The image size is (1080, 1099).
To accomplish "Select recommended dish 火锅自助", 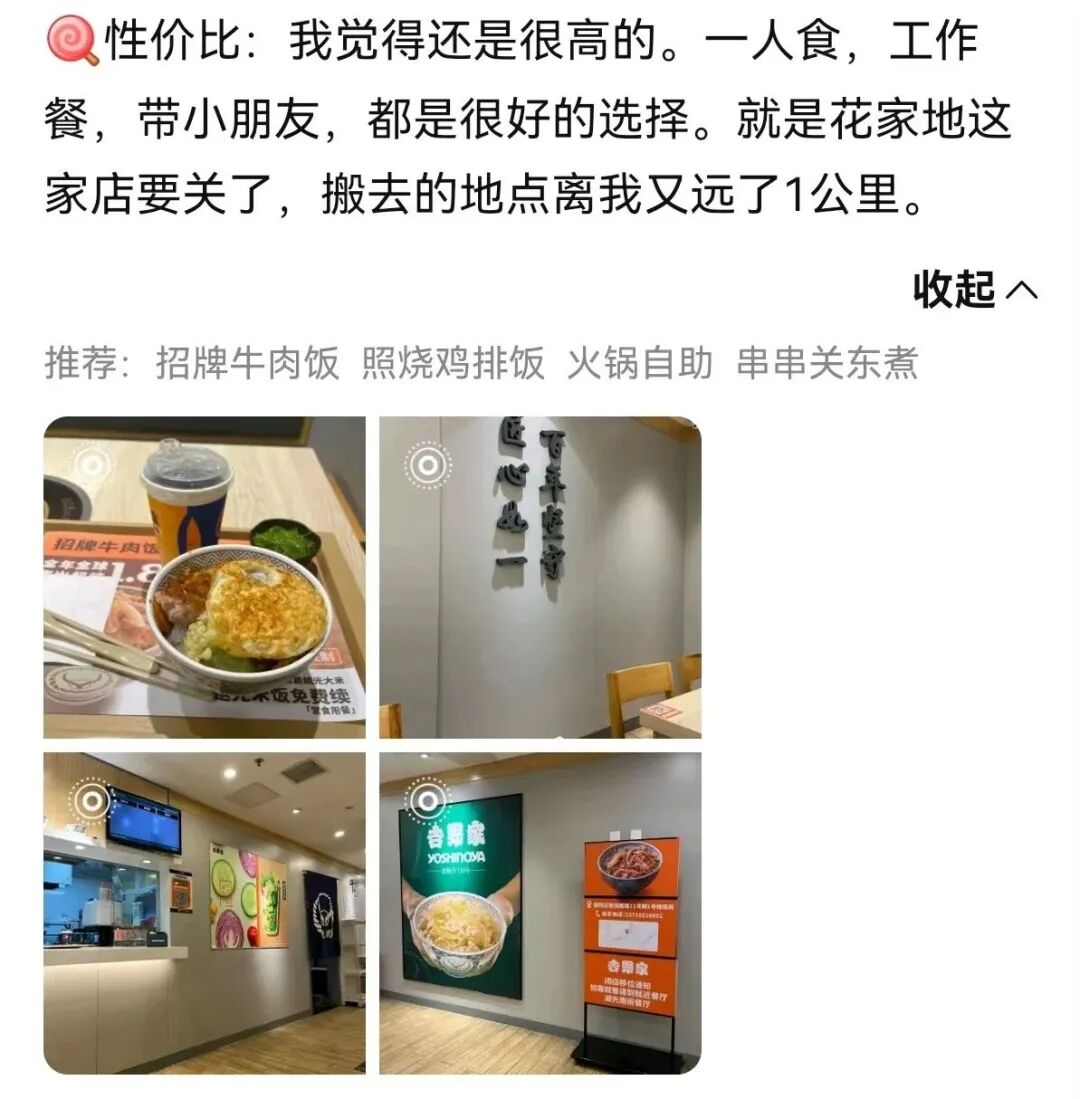I will 640,363.
